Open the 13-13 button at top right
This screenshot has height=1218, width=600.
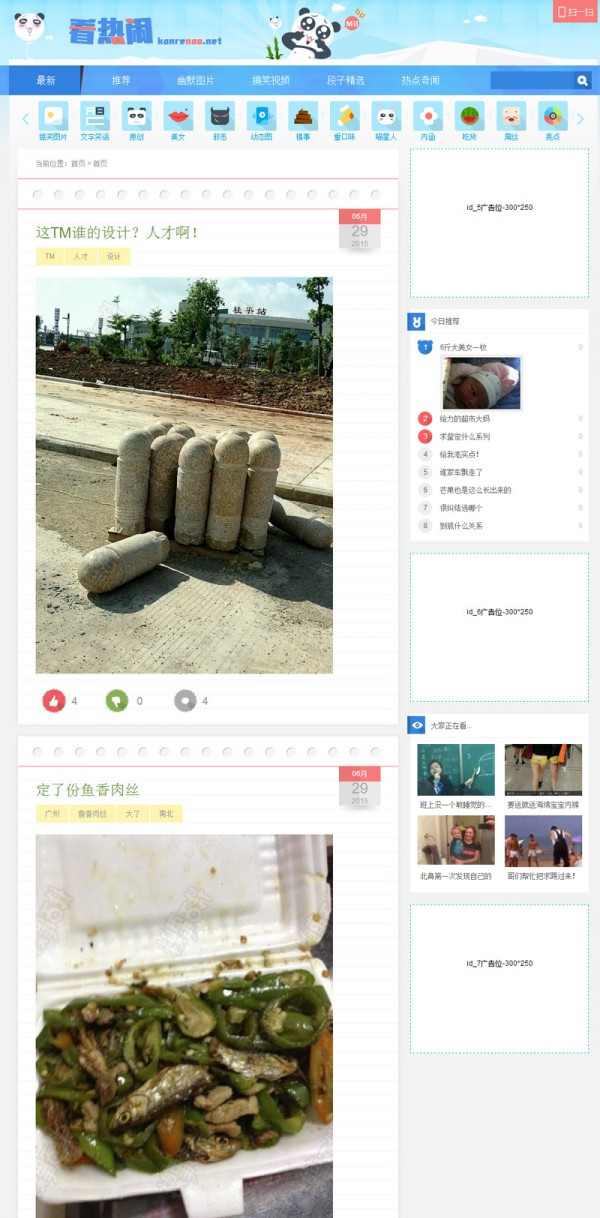(576, 12)
